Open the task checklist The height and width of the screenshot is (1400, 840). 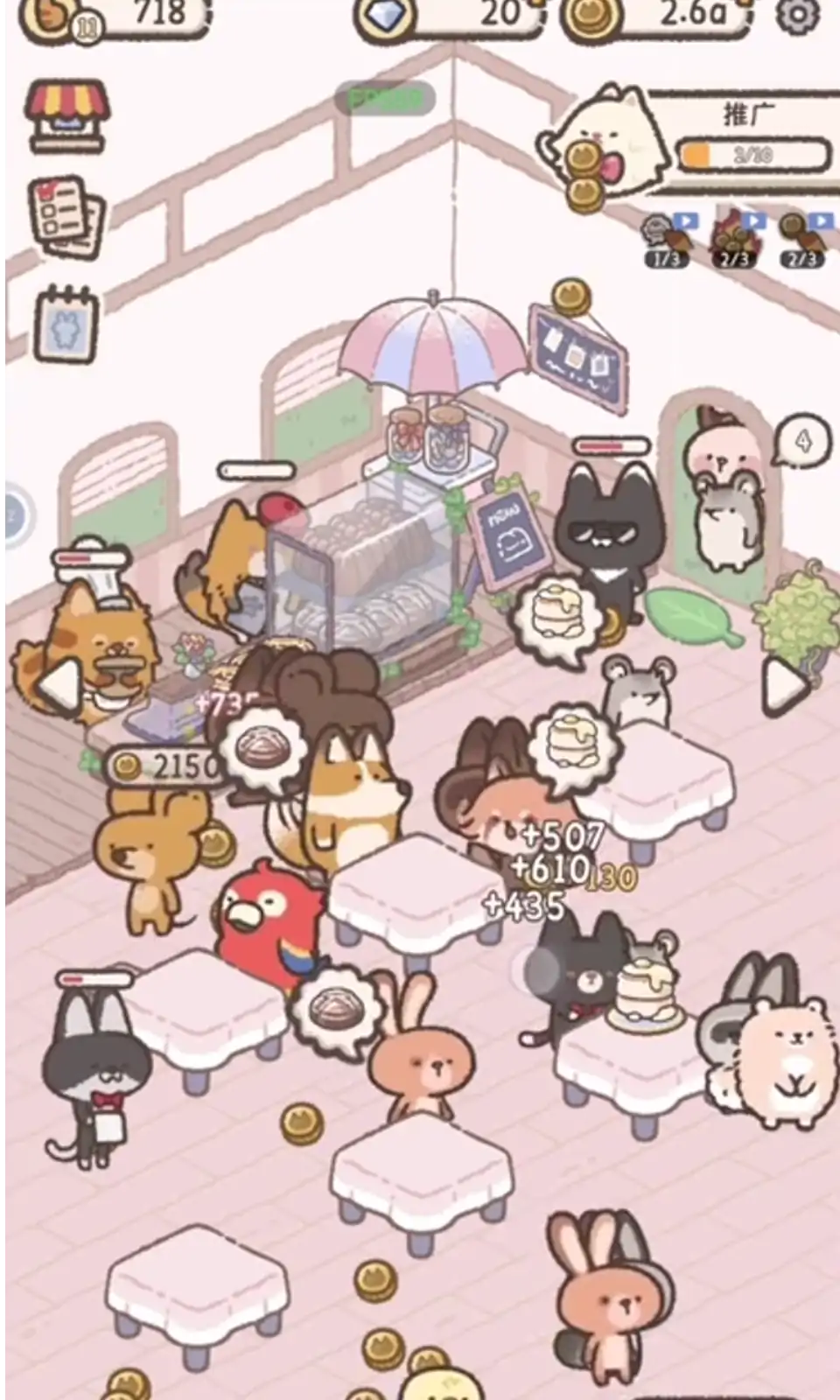66,217
